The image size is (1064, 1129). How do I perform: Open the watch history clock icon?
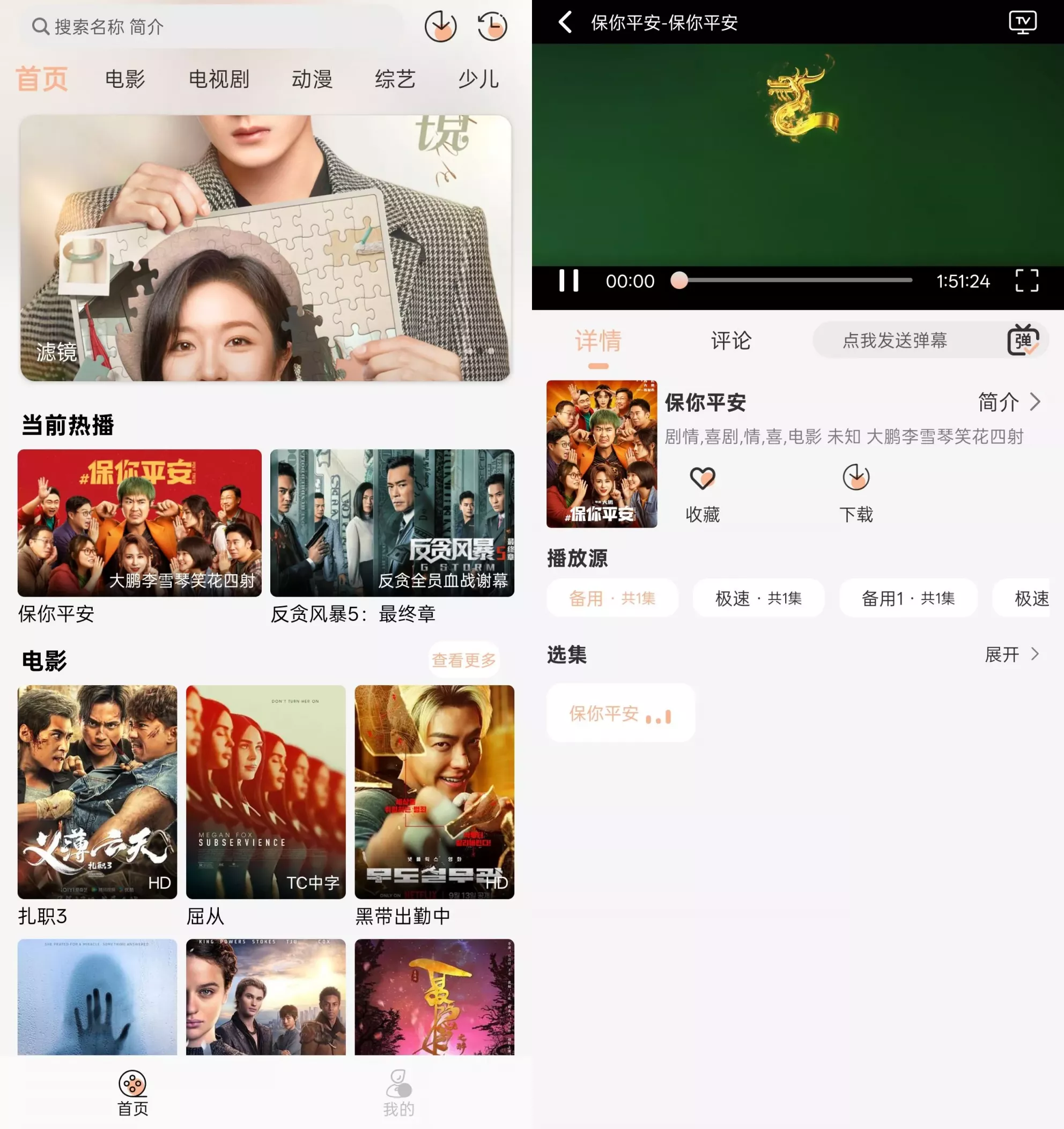(492, 26)
